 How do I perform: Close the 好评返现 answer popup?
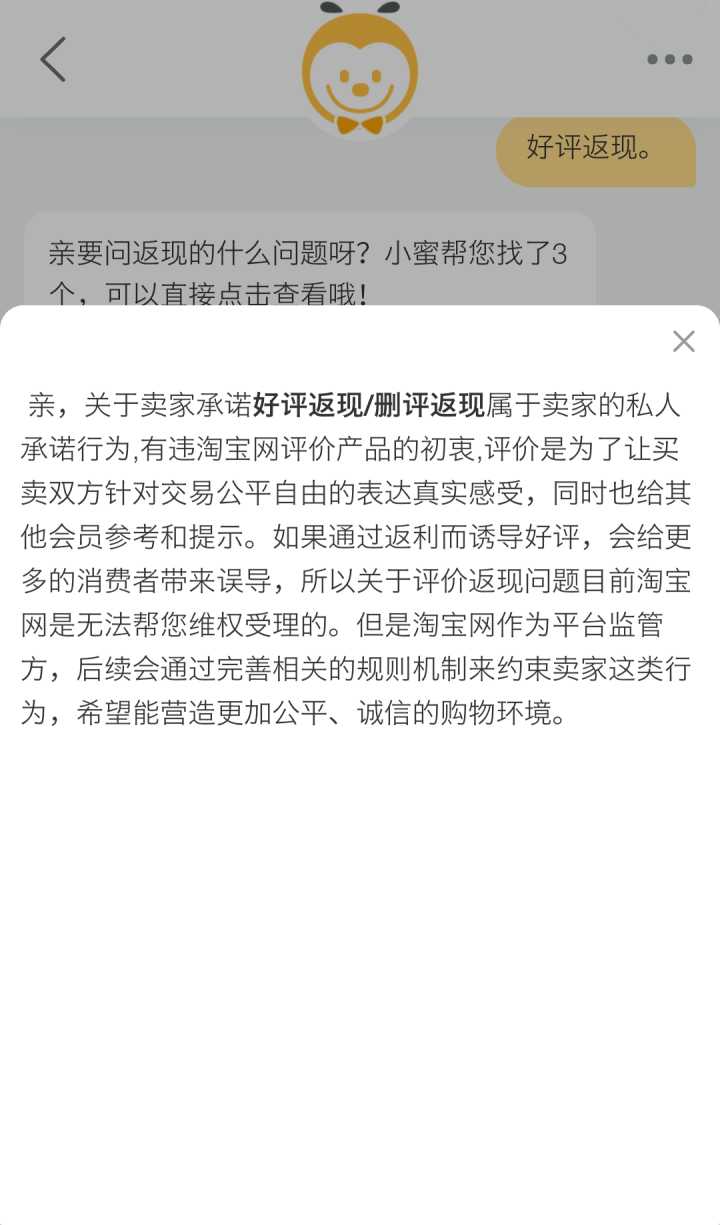click(x=683, y=342)
